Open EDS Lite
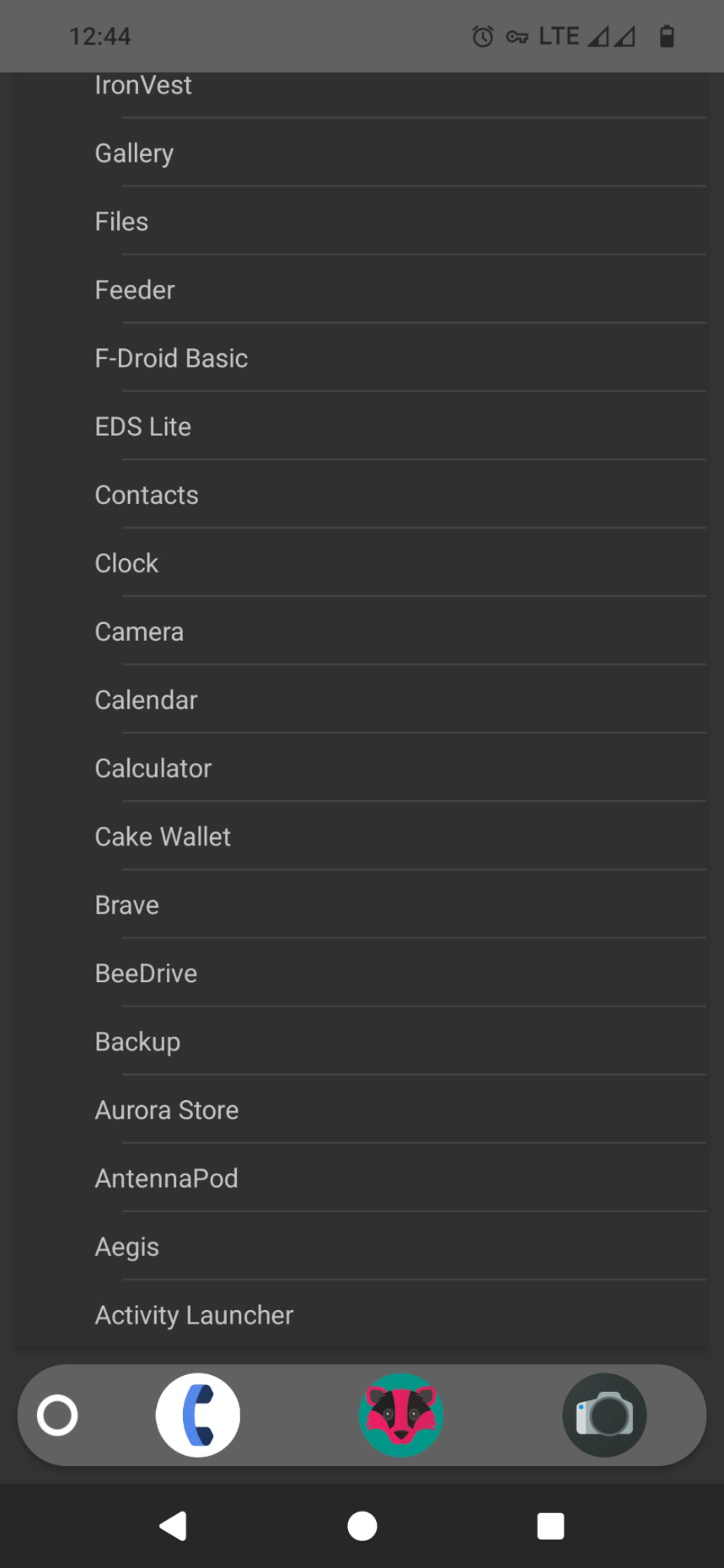 144,427
